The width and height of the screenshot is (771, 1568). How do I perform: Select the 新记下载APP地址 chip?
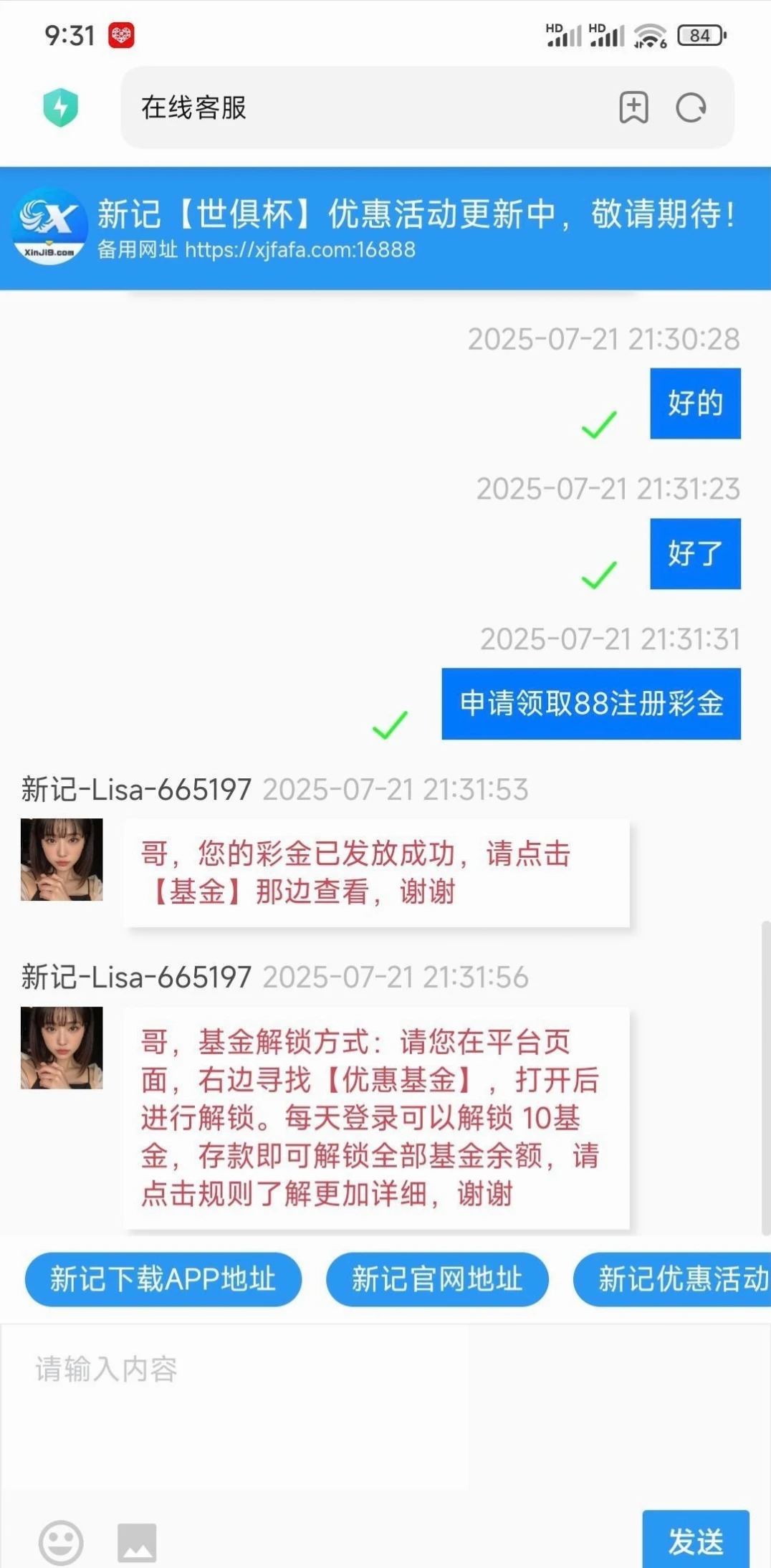click(163, 1279)
